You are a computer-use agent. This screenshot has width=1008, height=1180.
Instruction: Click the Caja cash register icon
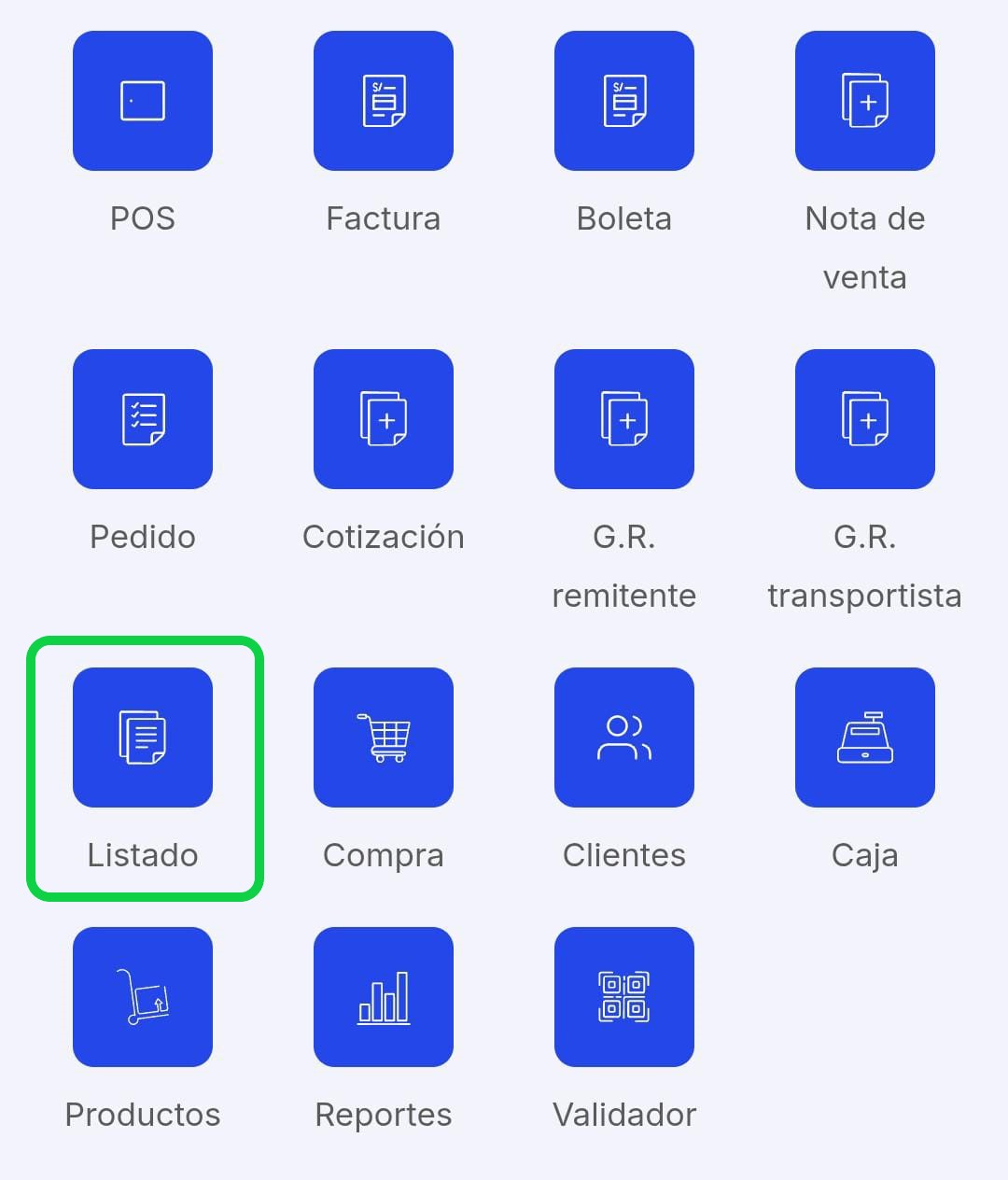point(864,737)
